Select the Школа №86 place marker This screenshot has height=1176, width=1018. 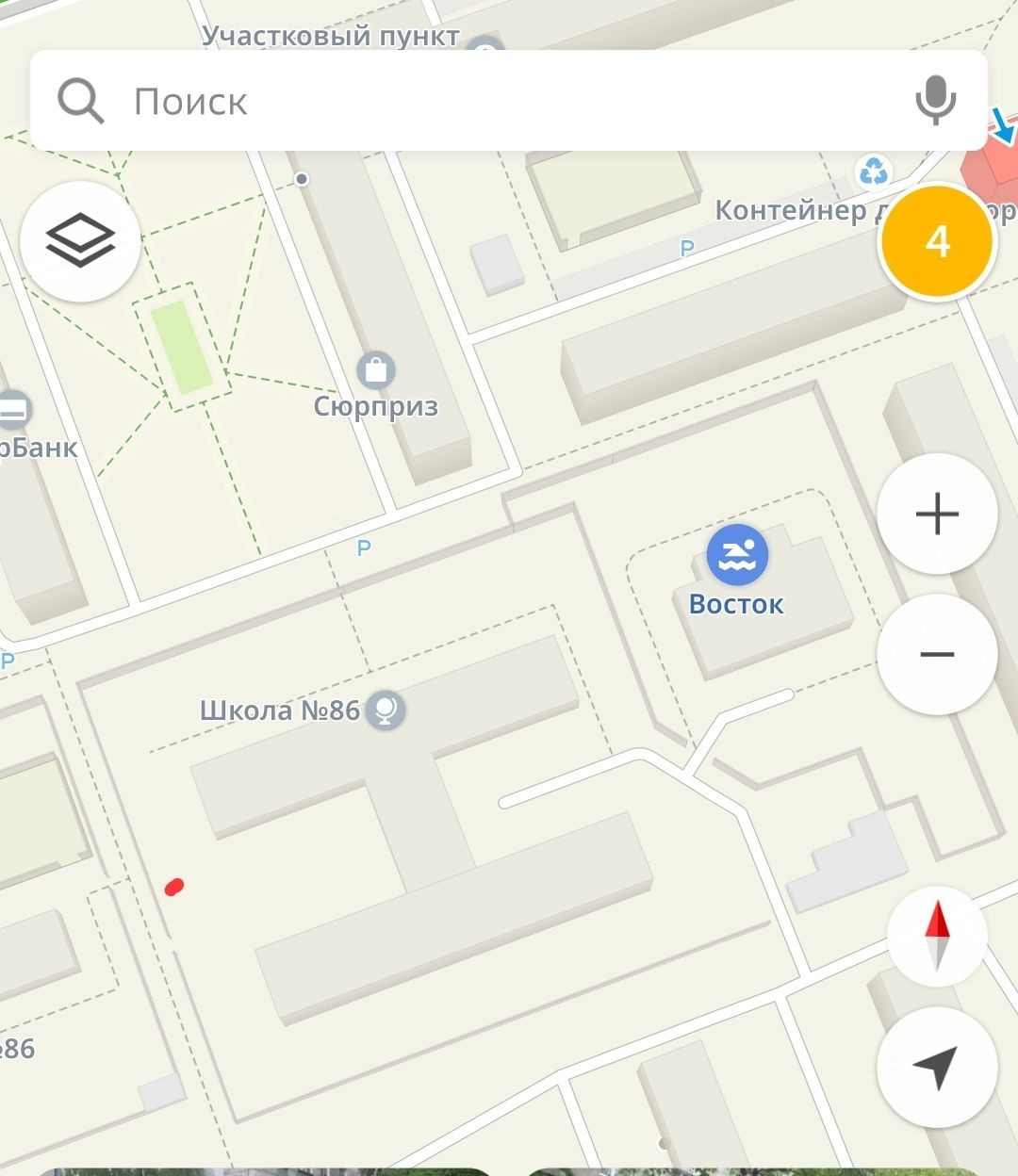tap(385, 710)
